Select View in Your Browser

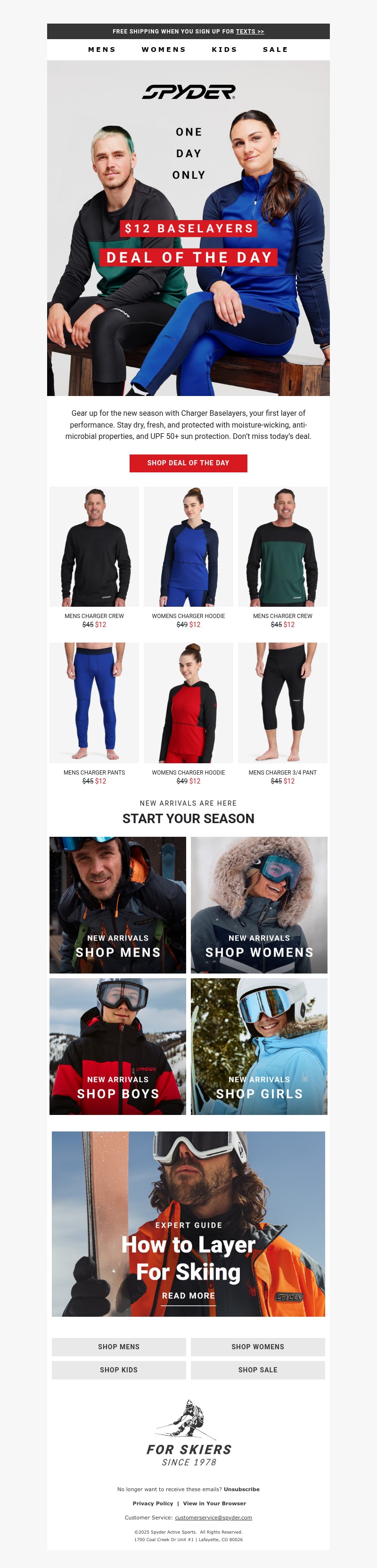214,1503
